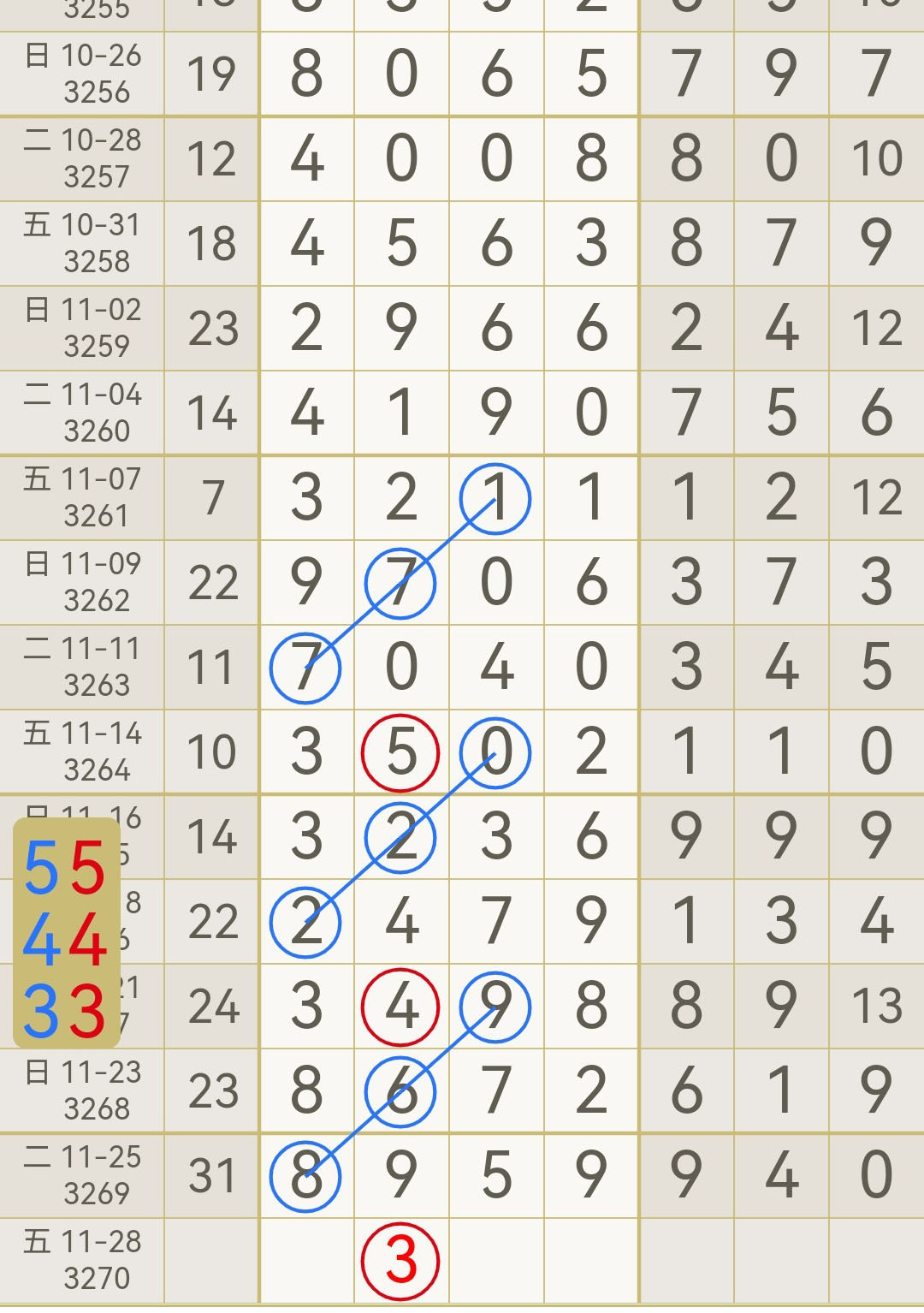
Task: Select the red 3 in floating palette
Action: [x=86, y=1011]
